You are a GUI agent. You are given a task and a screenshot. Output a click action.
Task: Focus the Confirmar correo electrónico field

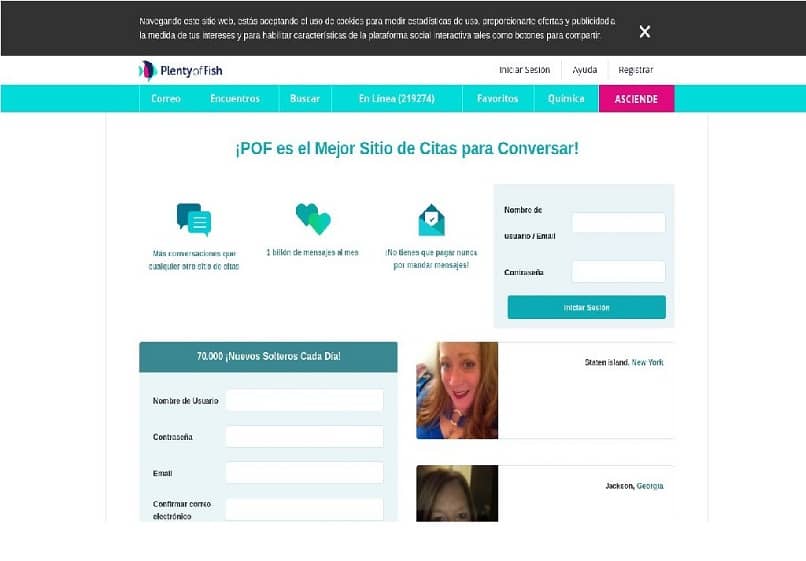click(304, 509)
